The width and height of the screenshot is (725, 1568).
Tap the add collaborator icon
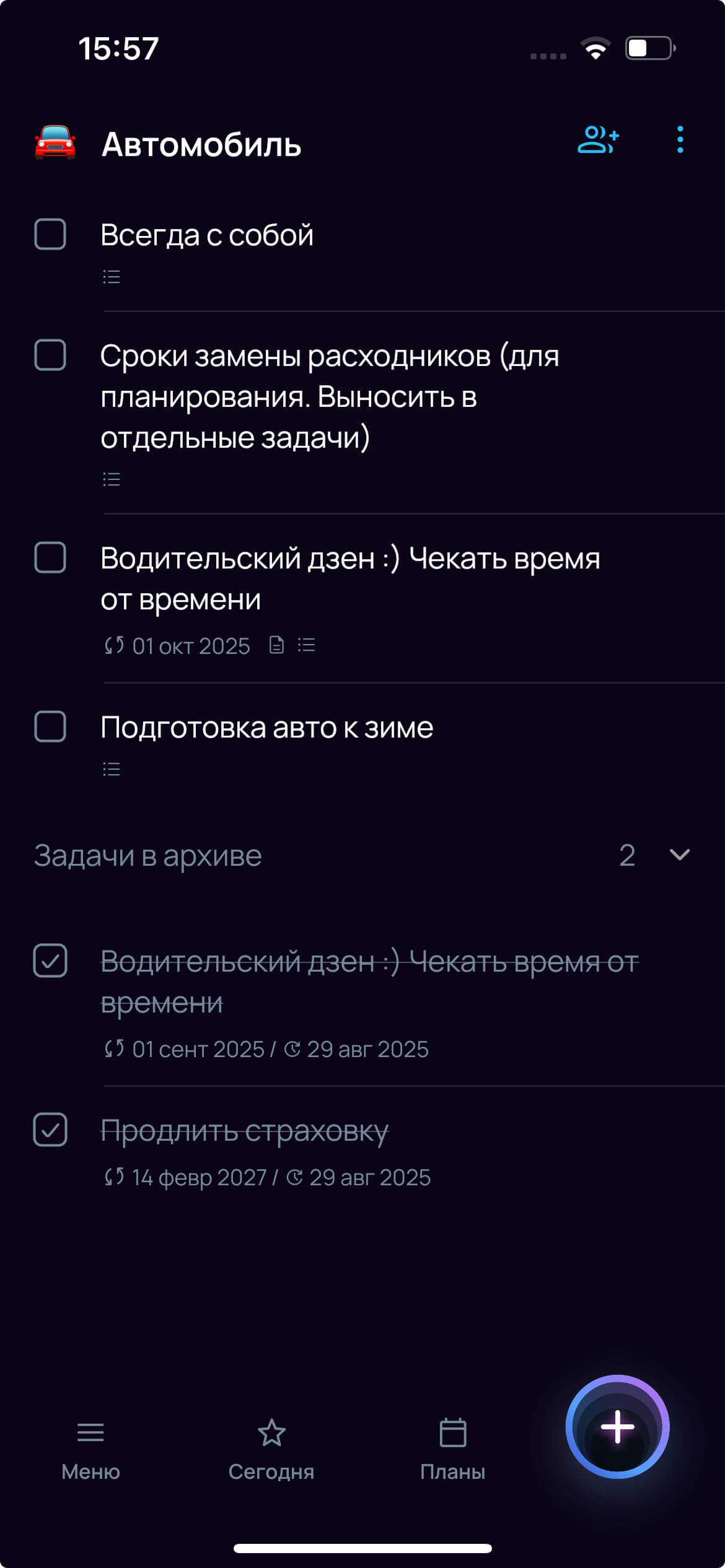point(598,140)
